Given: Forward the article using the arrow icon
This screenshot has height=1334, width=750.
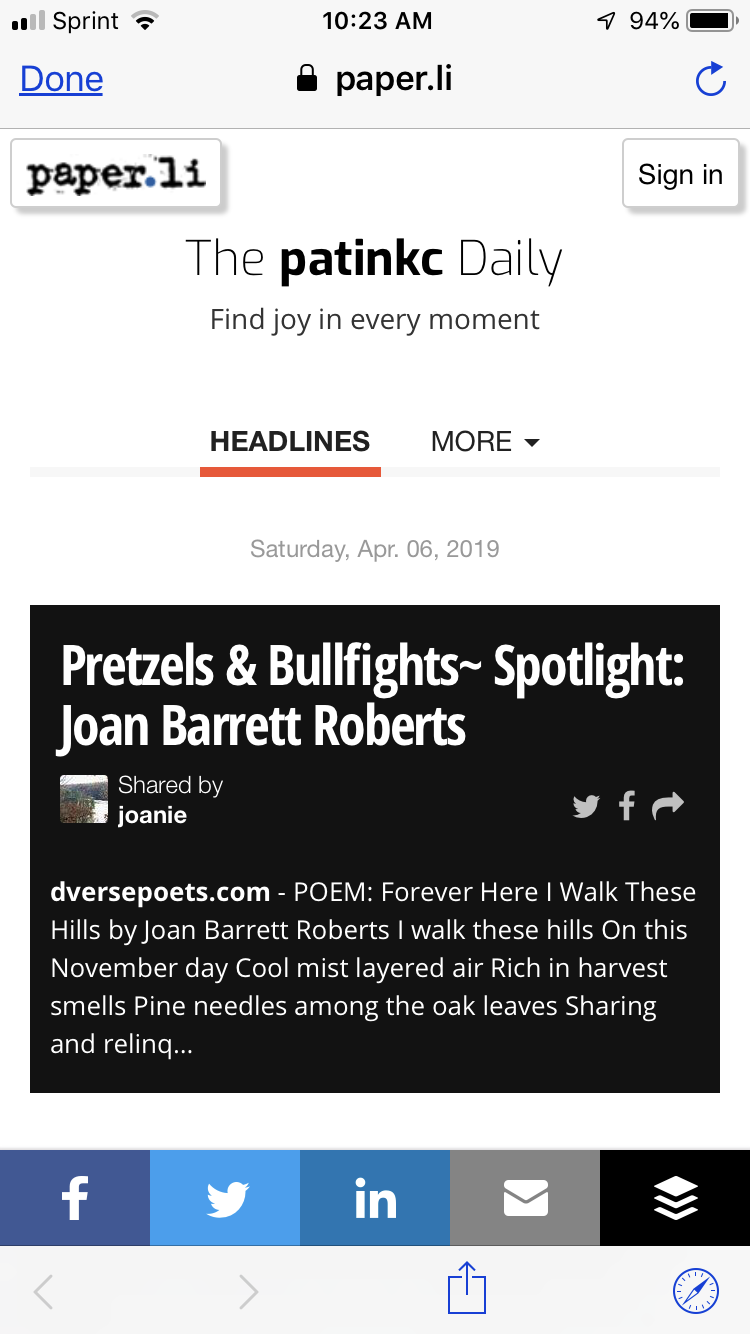Looking at the screenshot, I should point(667,804).
